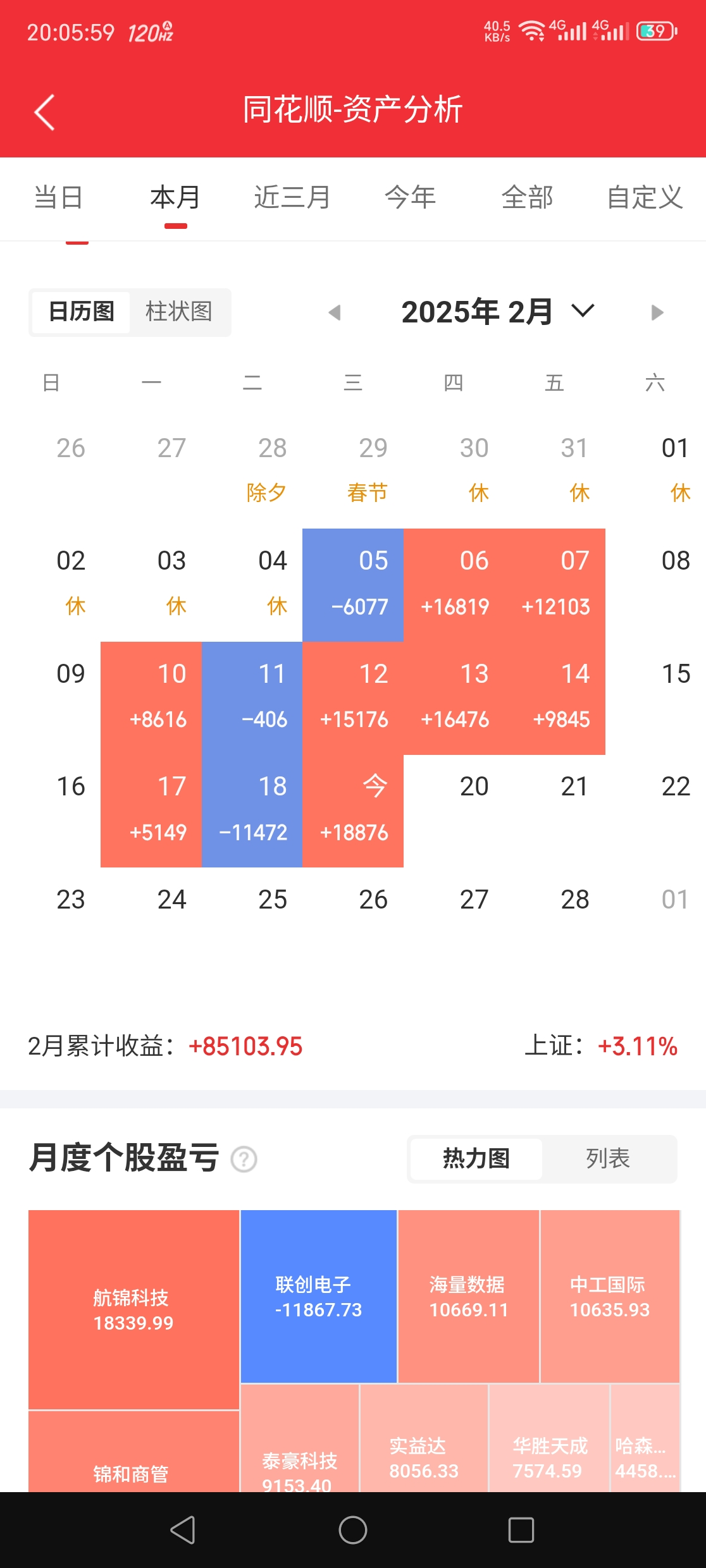Switch to 柱状图 view
This screenshot has height=1568, width=706.
(x=179, y=312)
